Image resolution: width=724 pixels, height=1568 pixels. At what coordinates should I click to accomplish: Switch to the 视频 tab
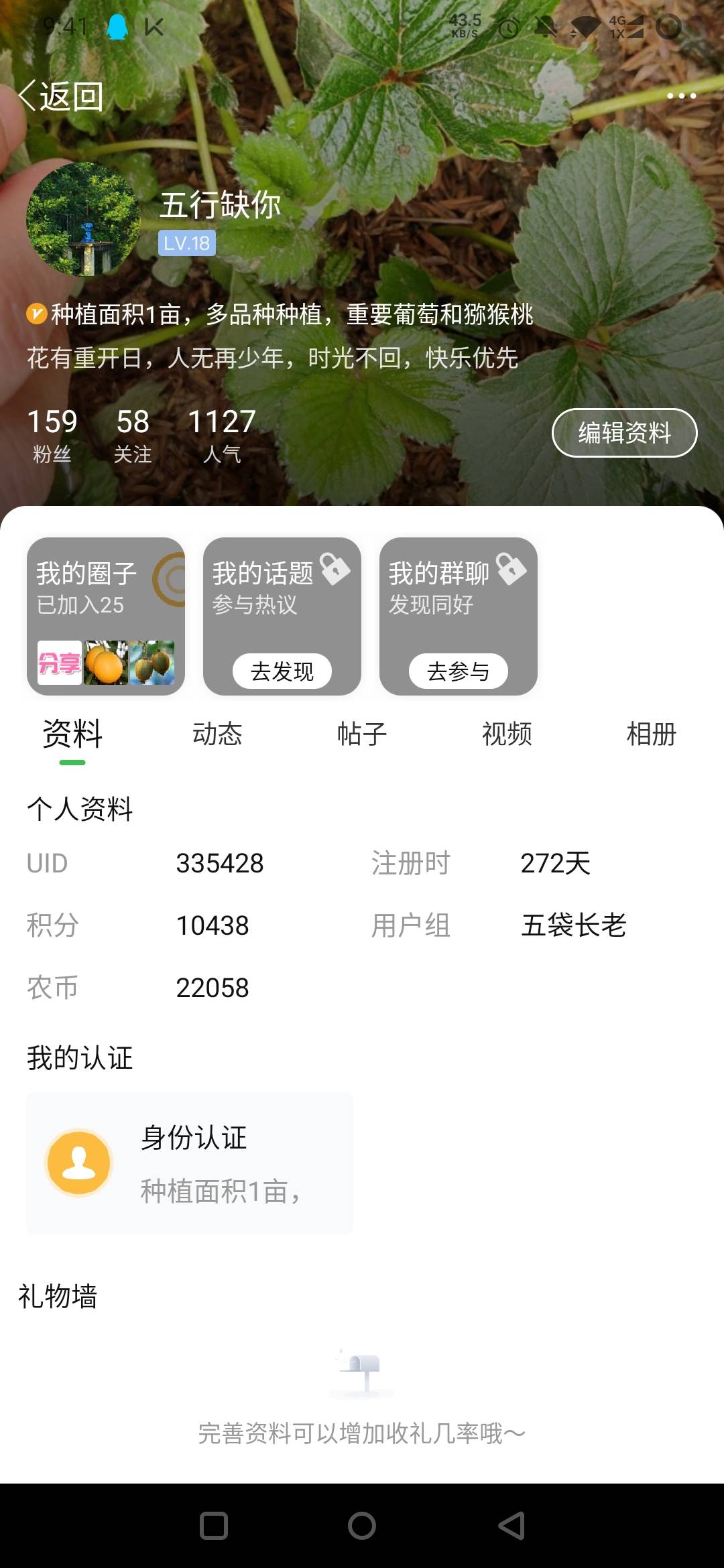click(507, 734)
